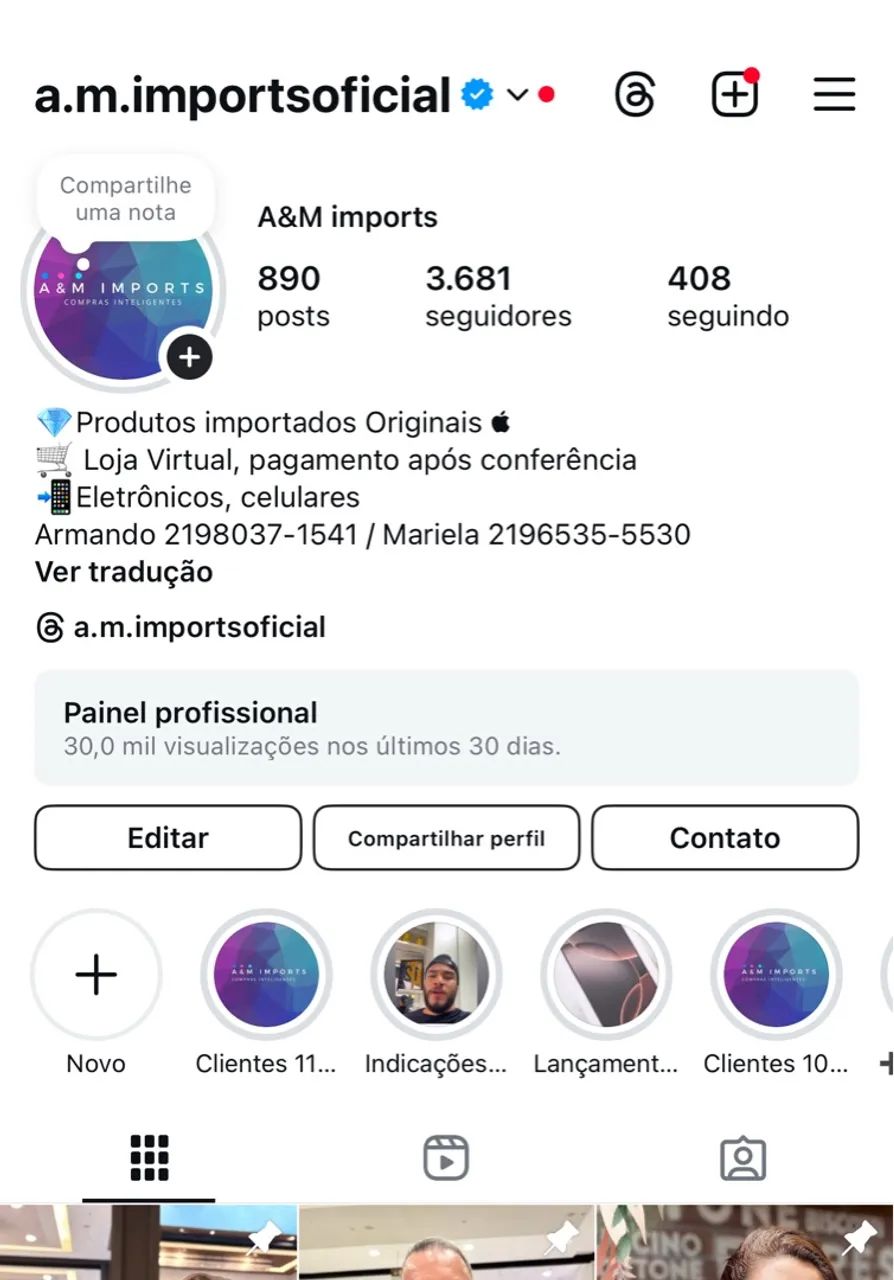View the Indicações highlight
Screen dimensions: 894x1280
coord(436,975)
